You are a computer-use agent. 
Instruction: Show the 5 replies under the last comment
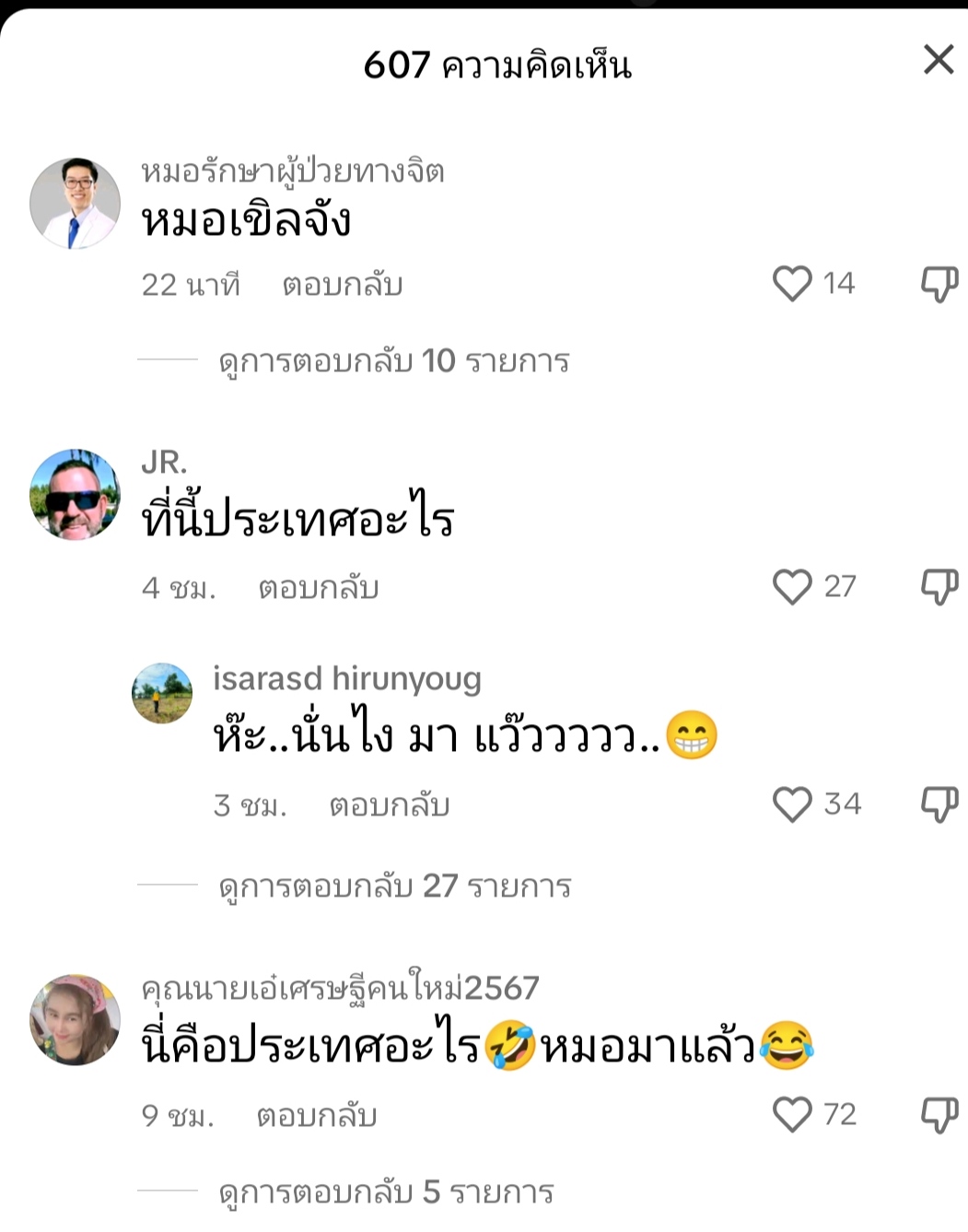[386, 1192]
